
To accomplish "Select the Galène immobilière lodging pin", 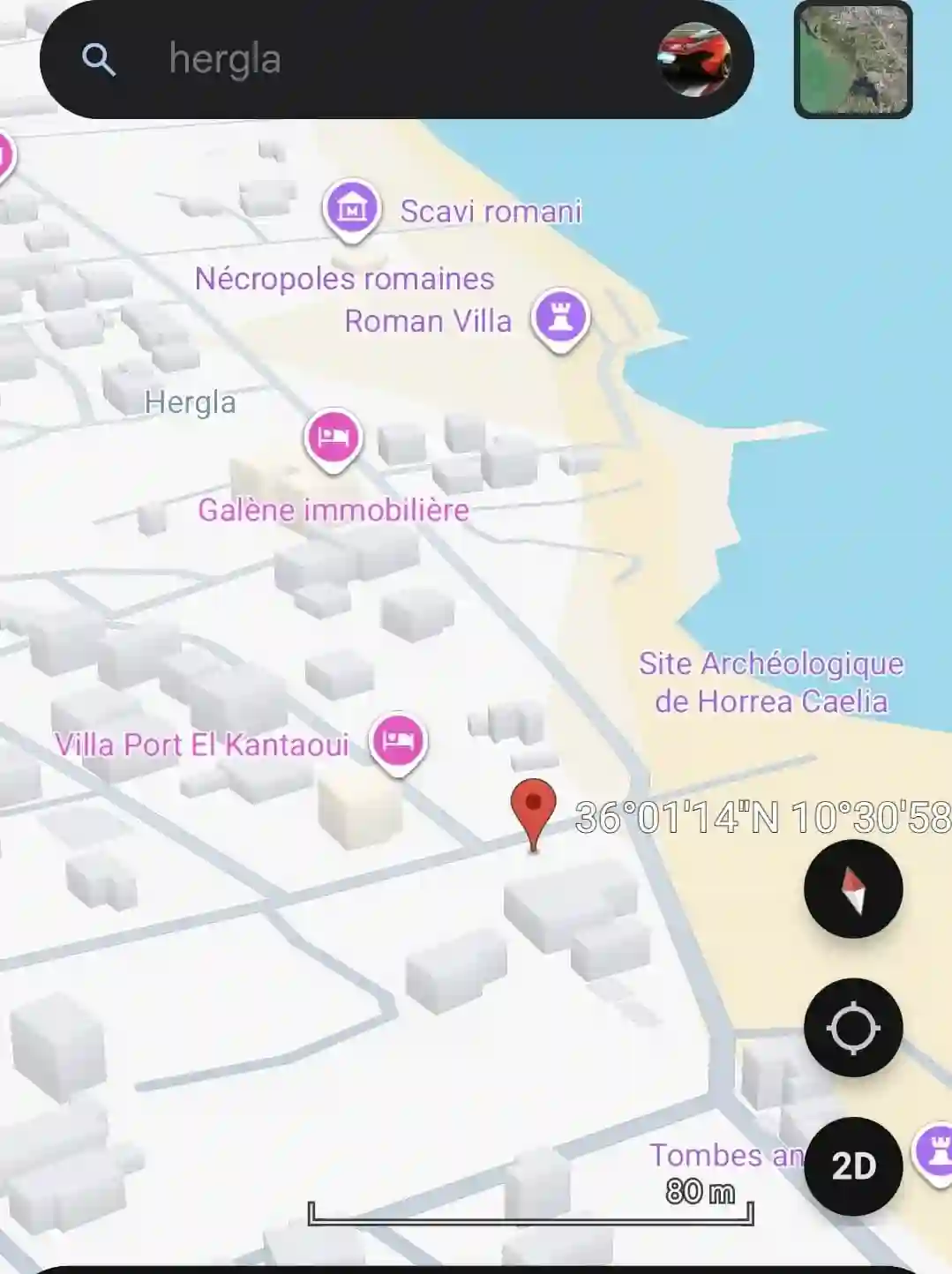I will click(x=334, y=438).
